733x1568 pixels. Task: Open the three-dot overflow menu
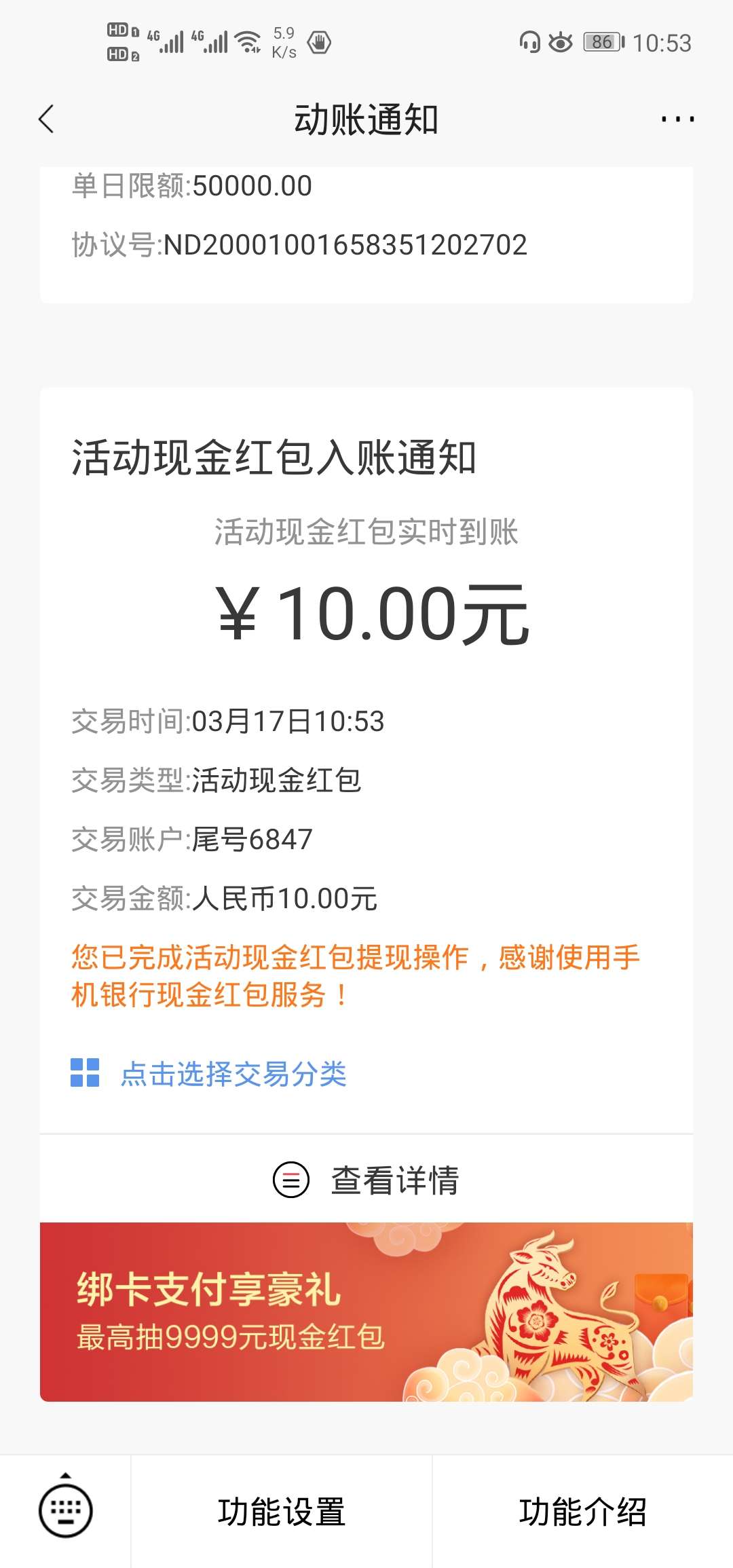[x=677, y=119]
